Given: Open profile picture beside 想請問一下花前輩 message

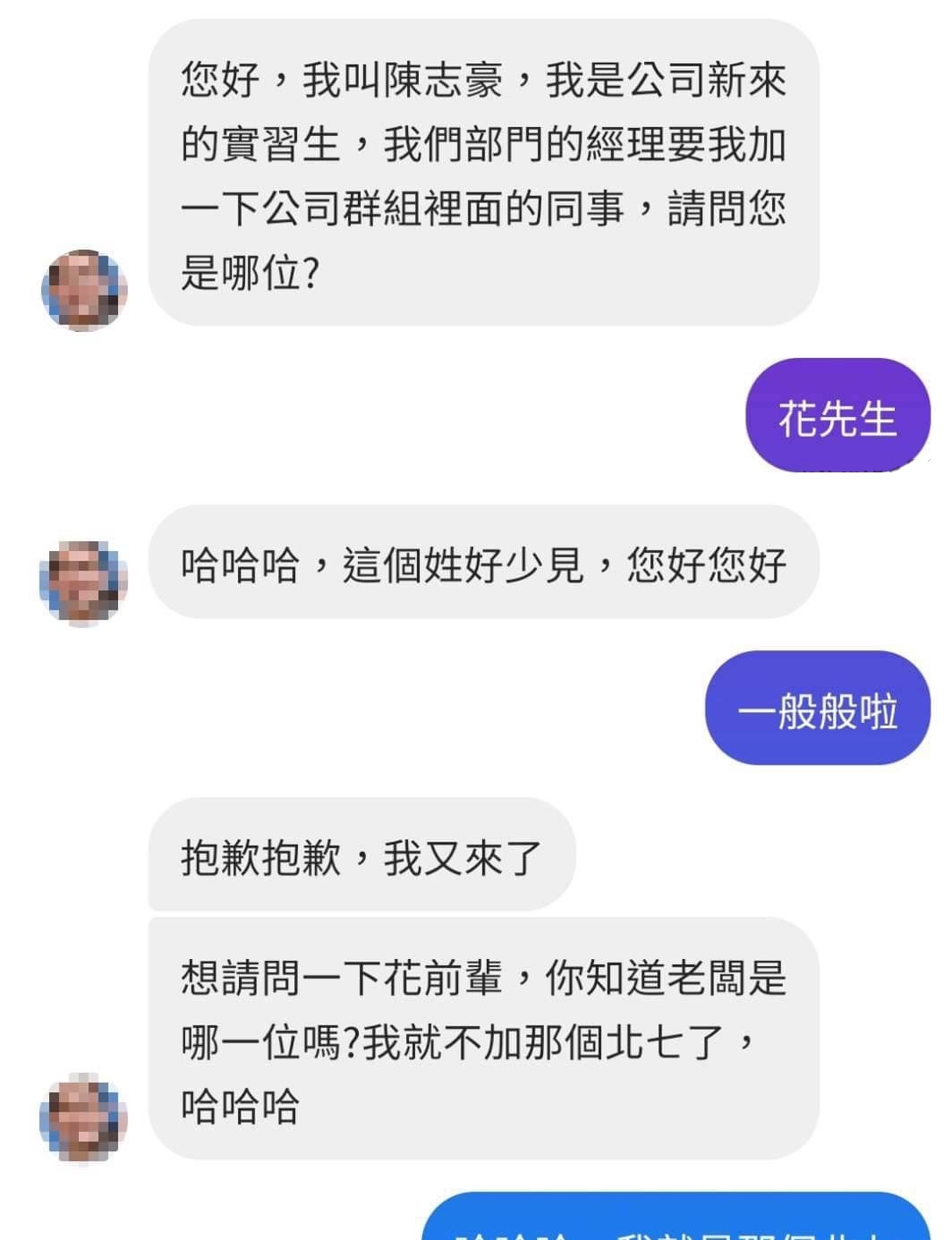Looking at the screenshot, I should pos(84,1118).
